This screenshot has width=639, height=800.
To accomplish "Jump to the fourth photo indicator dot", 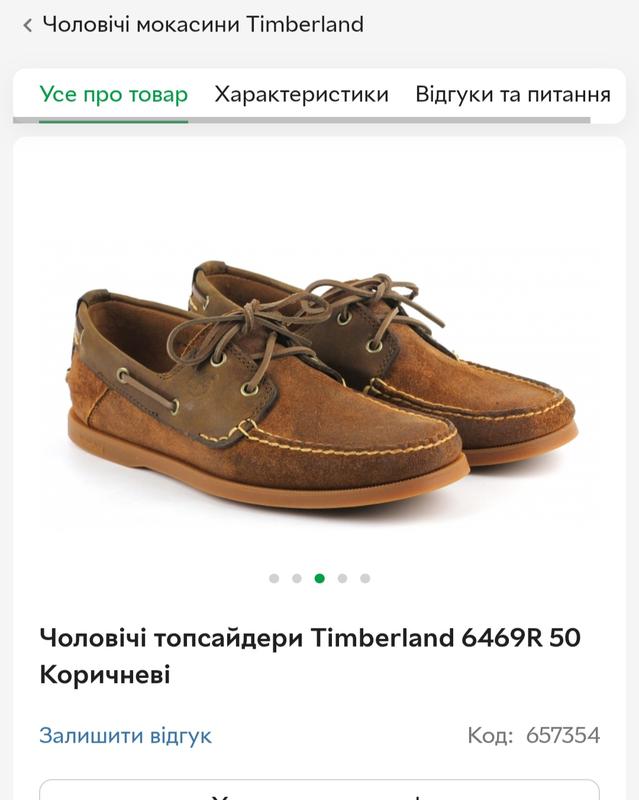I will pos(342,578).
